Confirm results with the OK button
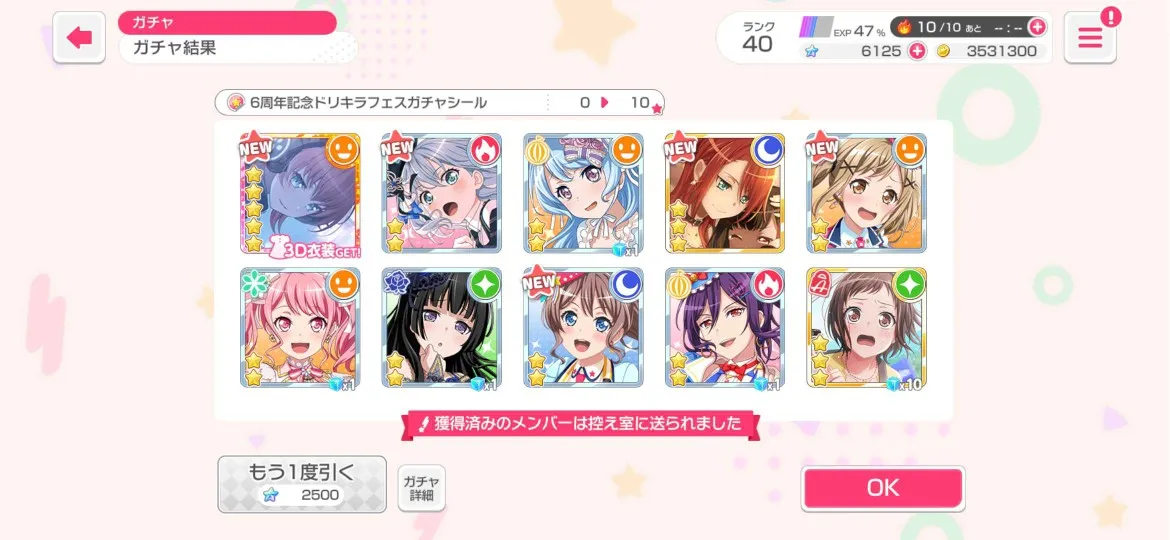Viewport: 1170px width, 540px height. pyautogui.click(x=883, y=488)
